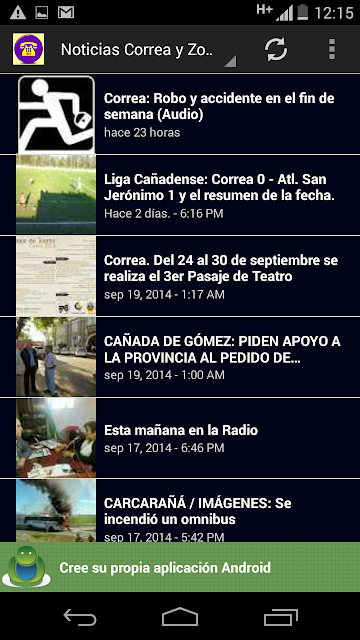Tap the app's telephone icon in the action bar
The image size is (360, 640).
point(29,49)
